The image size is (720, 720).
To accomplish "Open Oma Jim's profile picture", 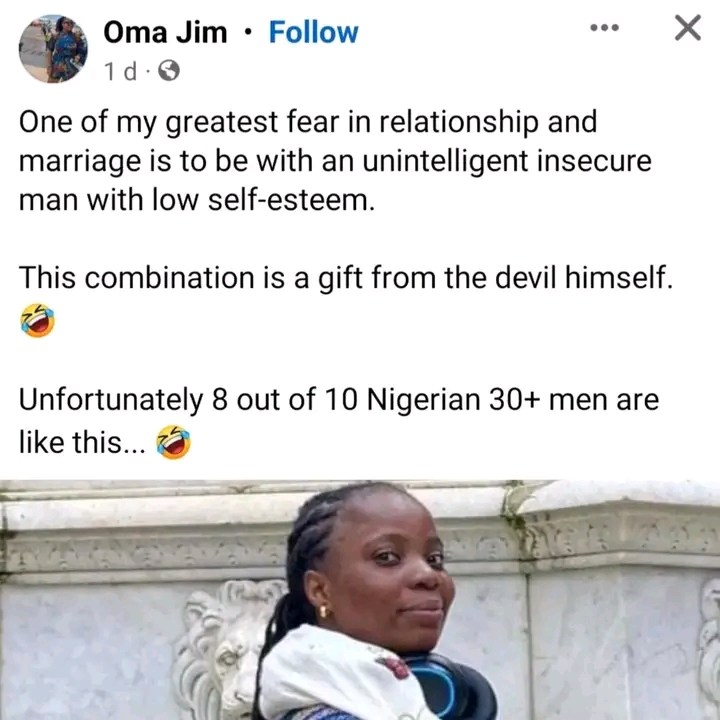I will click(53, 49).
